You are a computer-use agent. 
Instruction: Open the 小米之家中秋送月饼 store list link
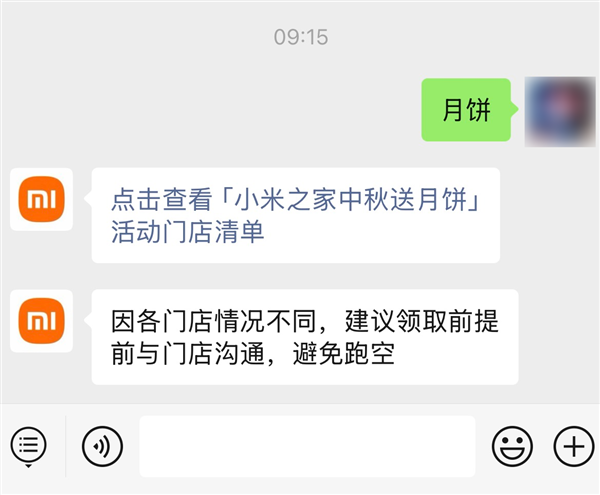click(x=296, y=215)
